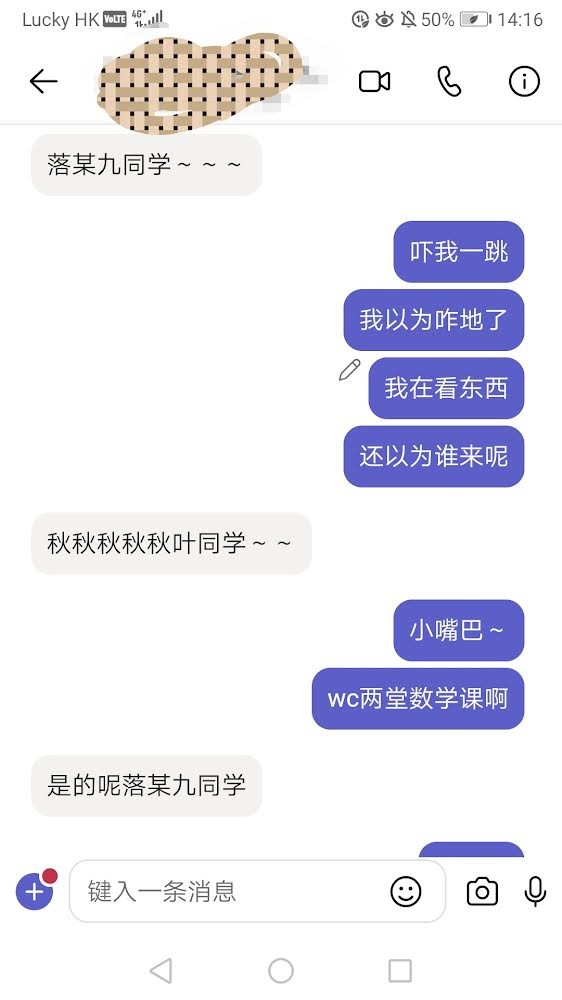Tap the system home button
The height and width of the screenshot is (1000, 562).
(281, 971)
